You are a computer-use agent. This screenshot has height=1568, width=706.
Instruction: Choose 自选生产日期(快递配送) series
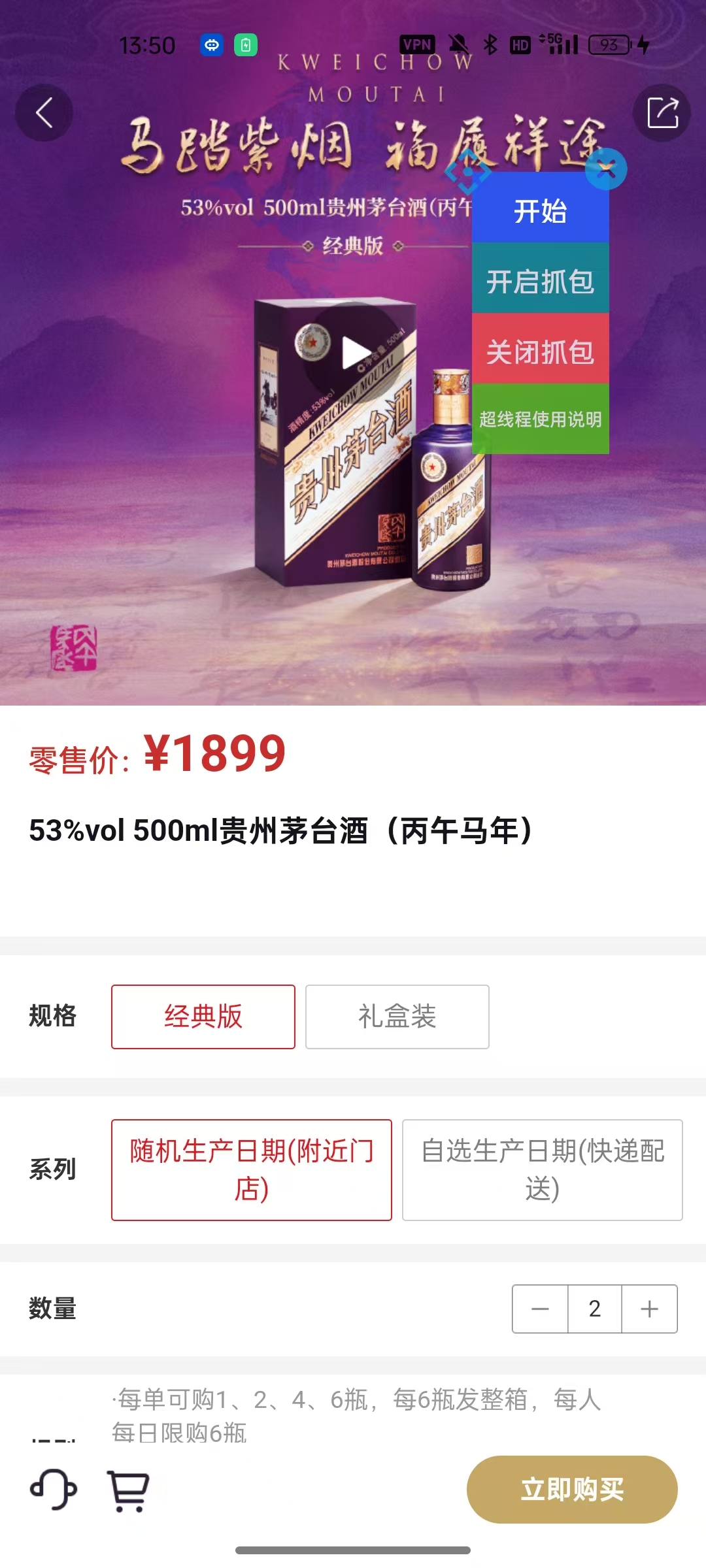click(x=542, y=1169)
